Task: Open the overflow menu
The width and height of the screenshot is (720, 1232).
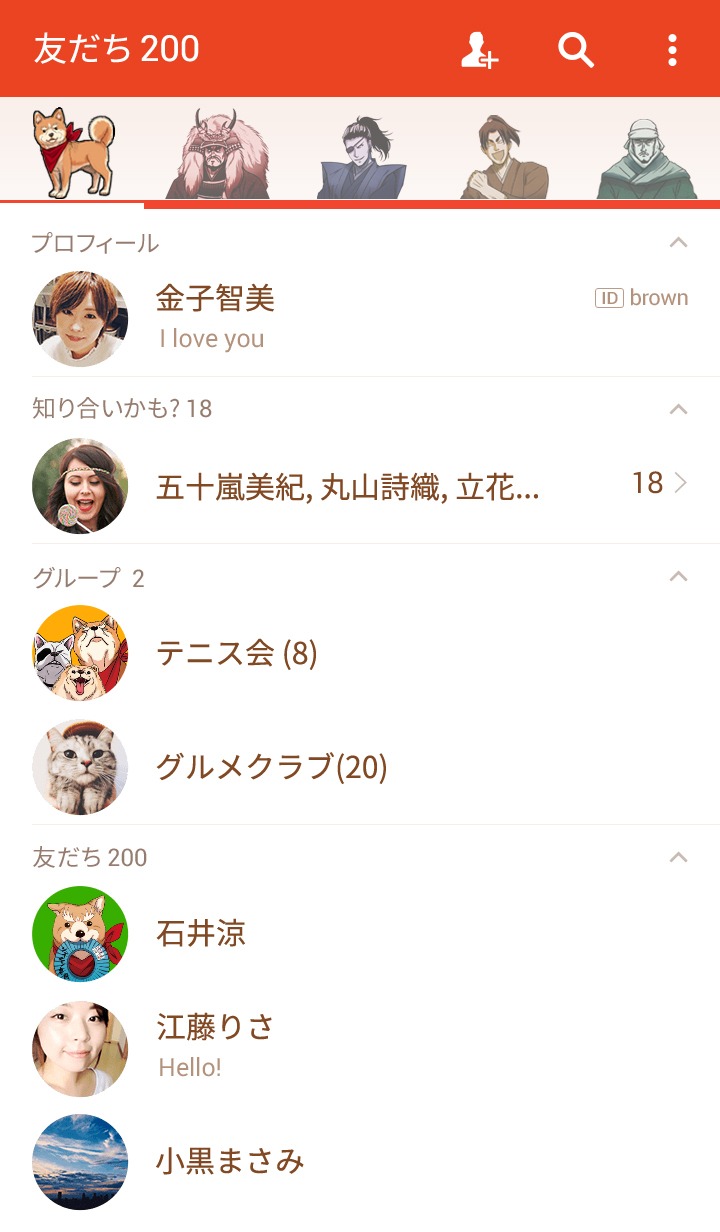Action: [x=672, y=49]
